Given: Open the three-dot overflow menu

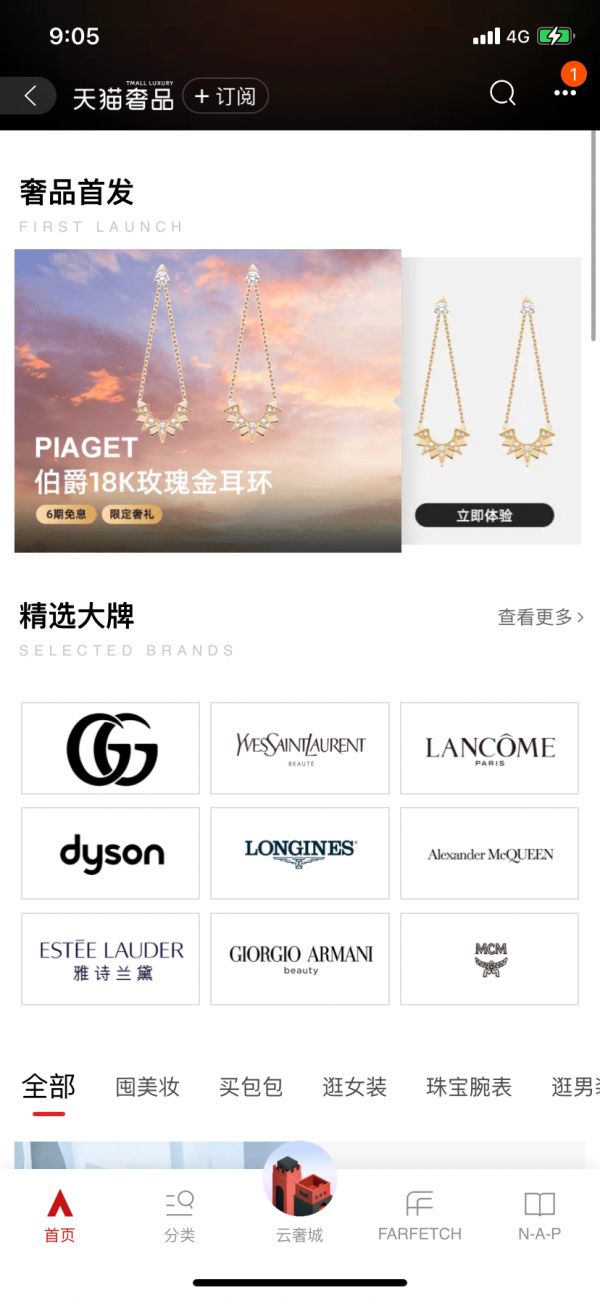Looking at the screenshot, I should click(x=565, y=93).
